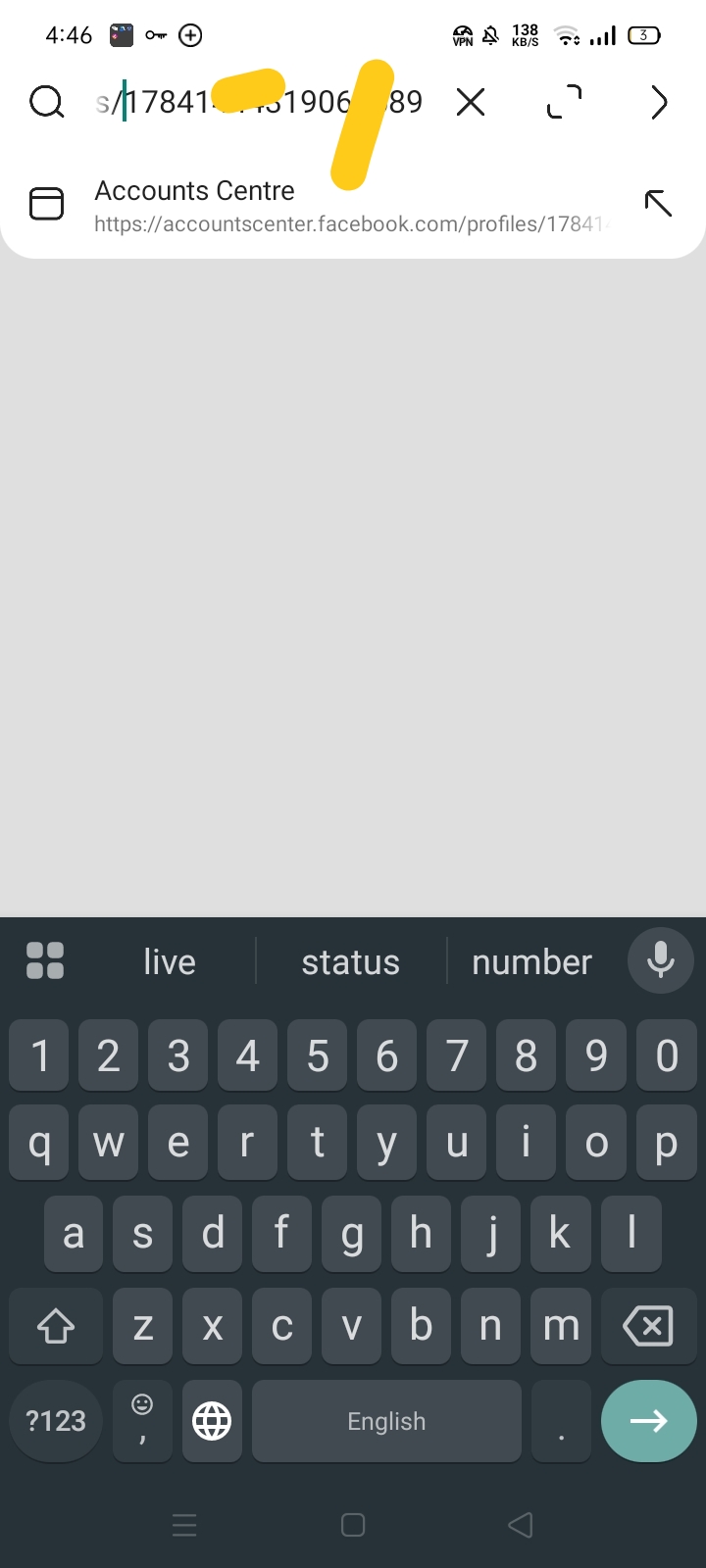Open the emoji key on the keyboard
Image resolution: width=706 pixels, height=1568 pixels.
142,1421
